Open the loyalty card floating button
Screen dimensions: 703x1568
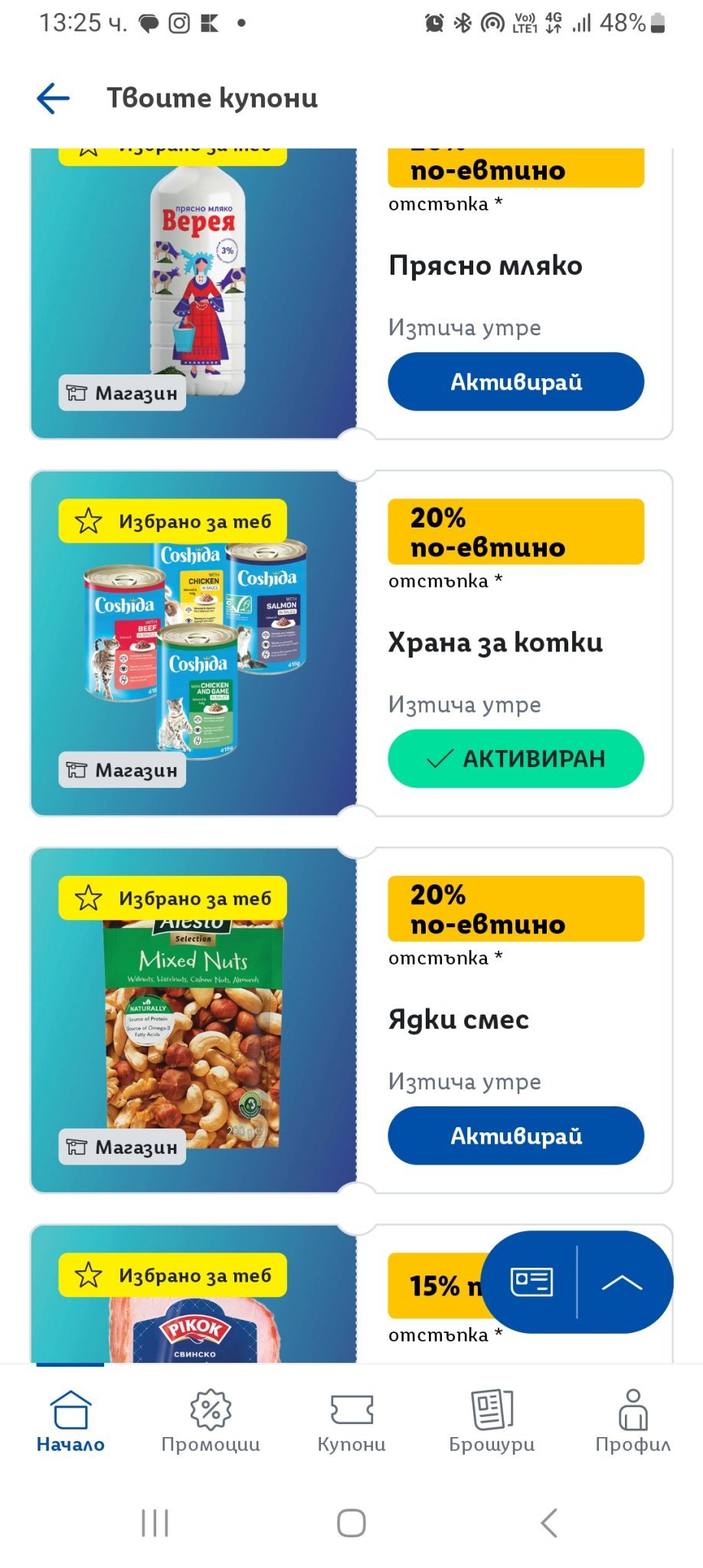pyautogui.click(x=531, y=1282)
